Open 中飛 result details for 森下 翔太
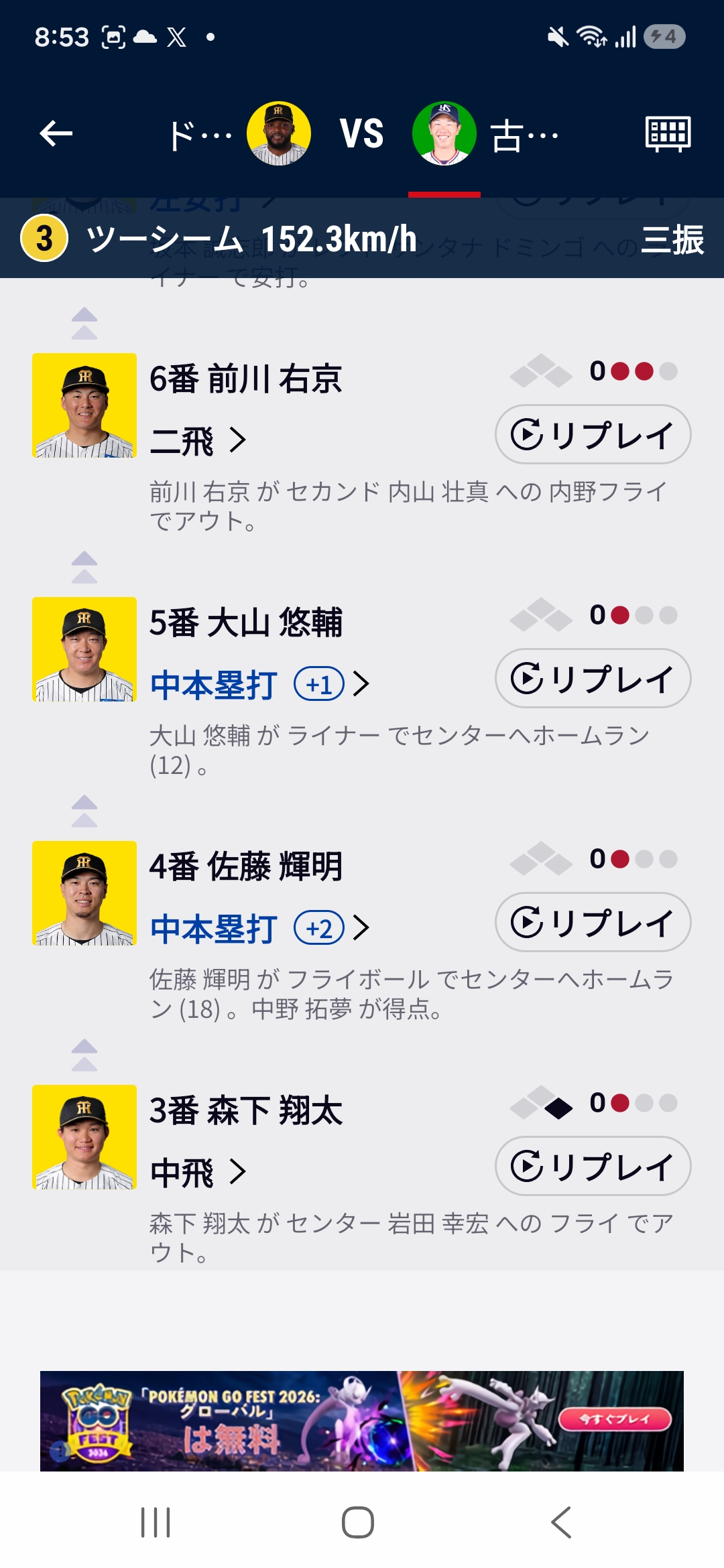 (198, 1173)
